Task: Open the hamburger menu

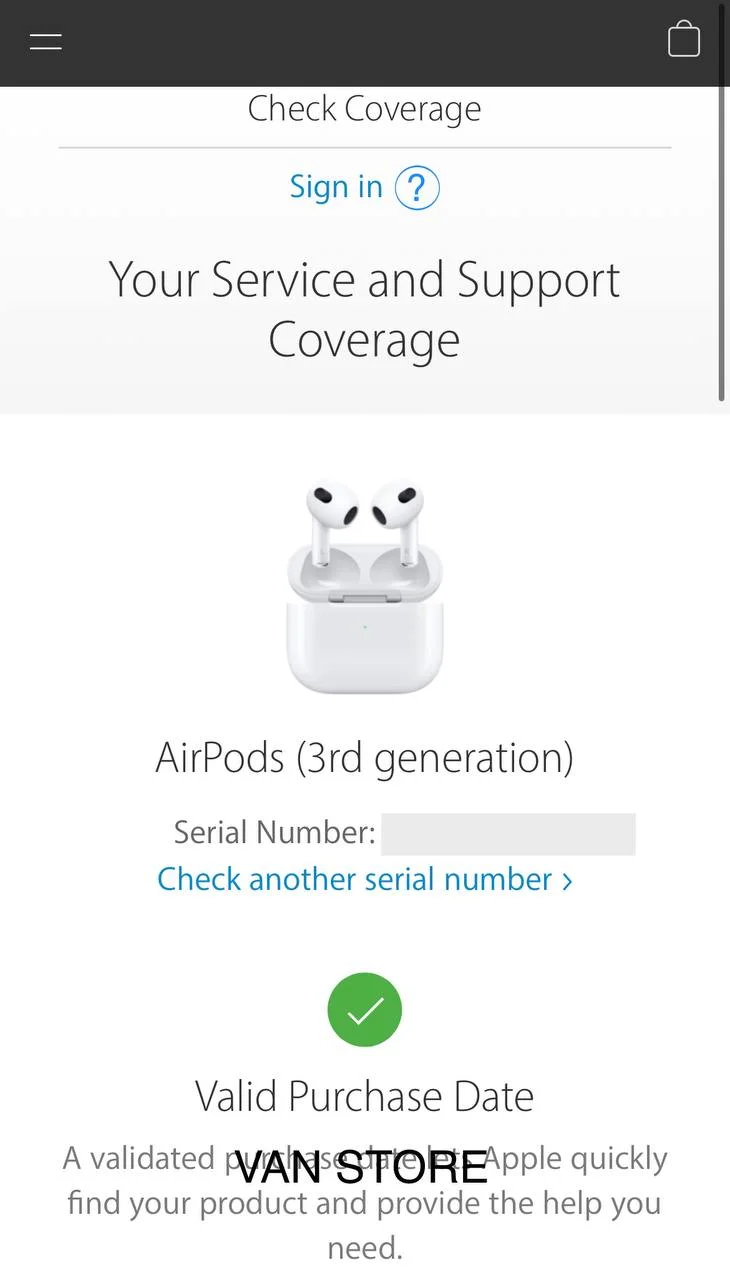Action: click(46, 42)
